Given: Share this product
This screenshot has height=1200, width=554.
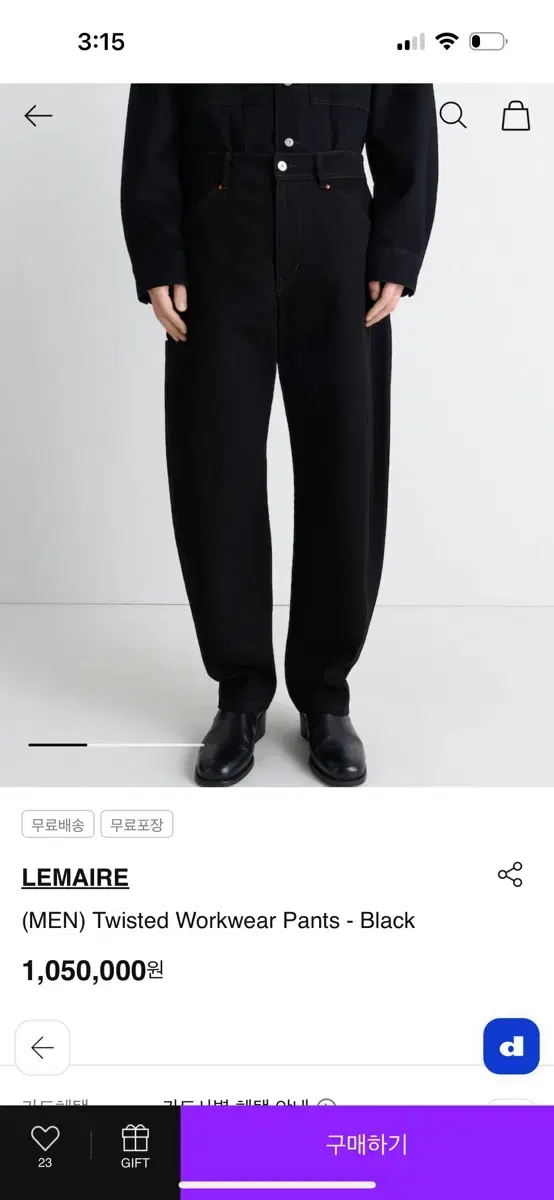Looking at the screenshot, I should coord(510,874).
